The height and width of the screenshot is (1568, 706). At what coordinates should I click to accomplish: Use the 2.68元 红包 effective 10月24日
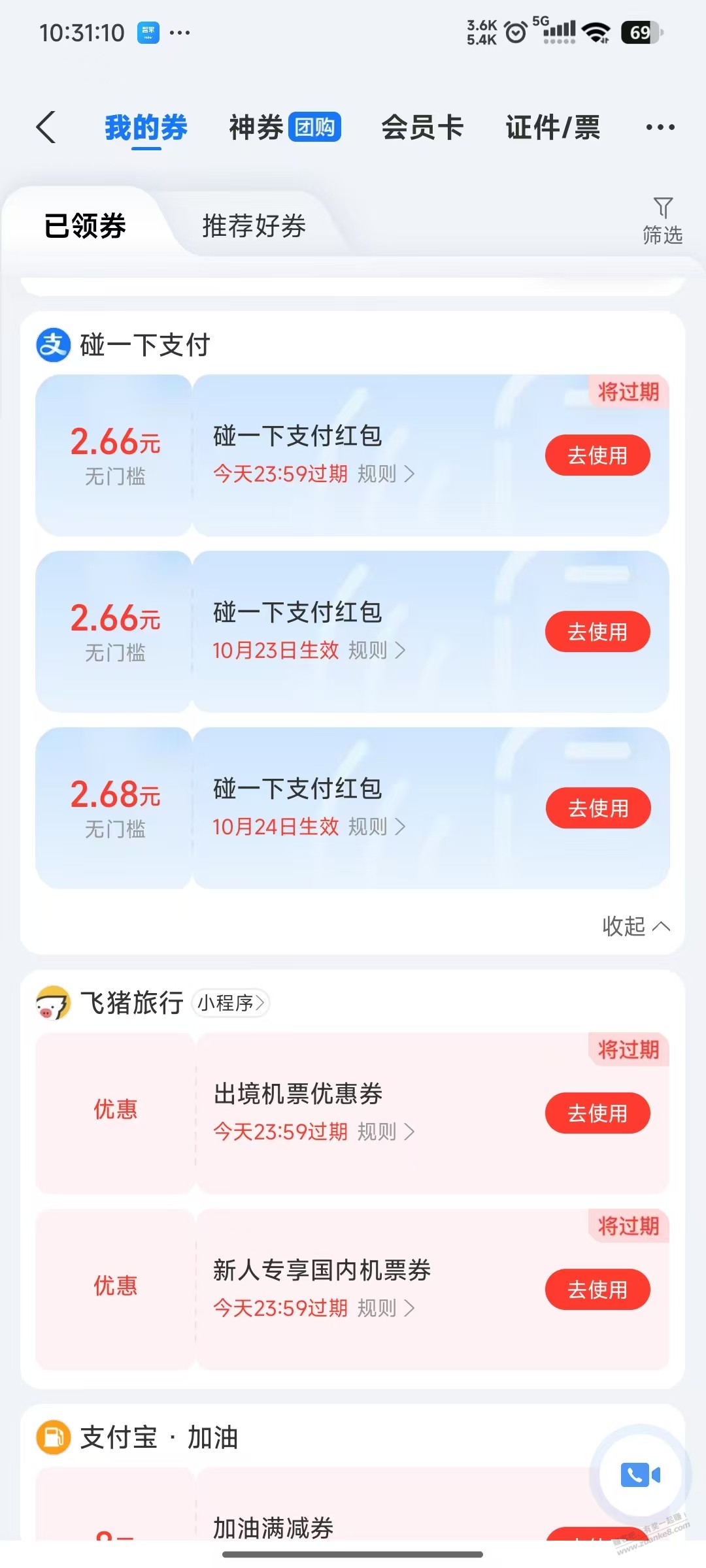pos(597,808)
